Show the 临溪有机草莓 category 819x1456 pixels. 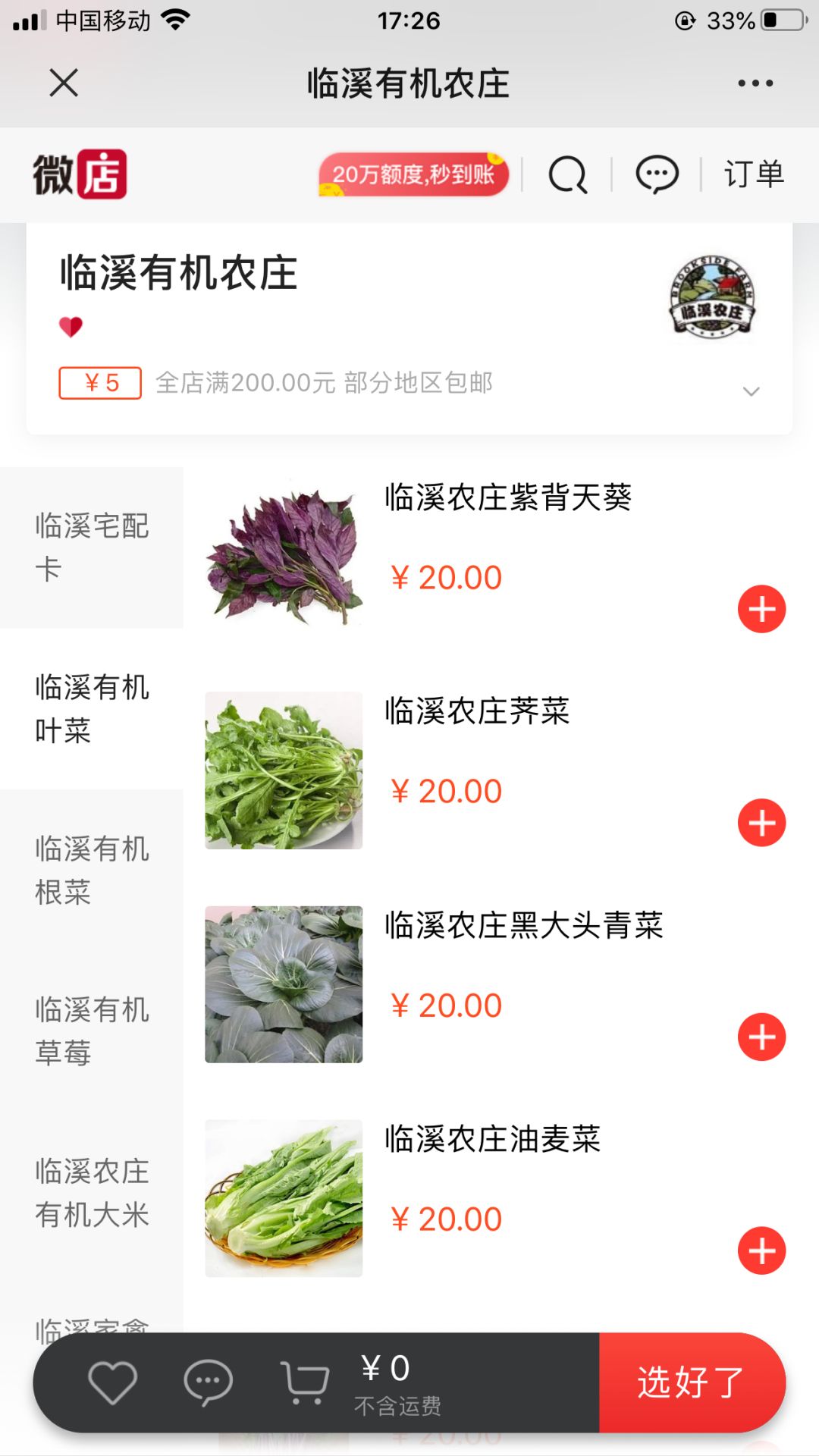pyautogui.click(x=92, y=1031)
